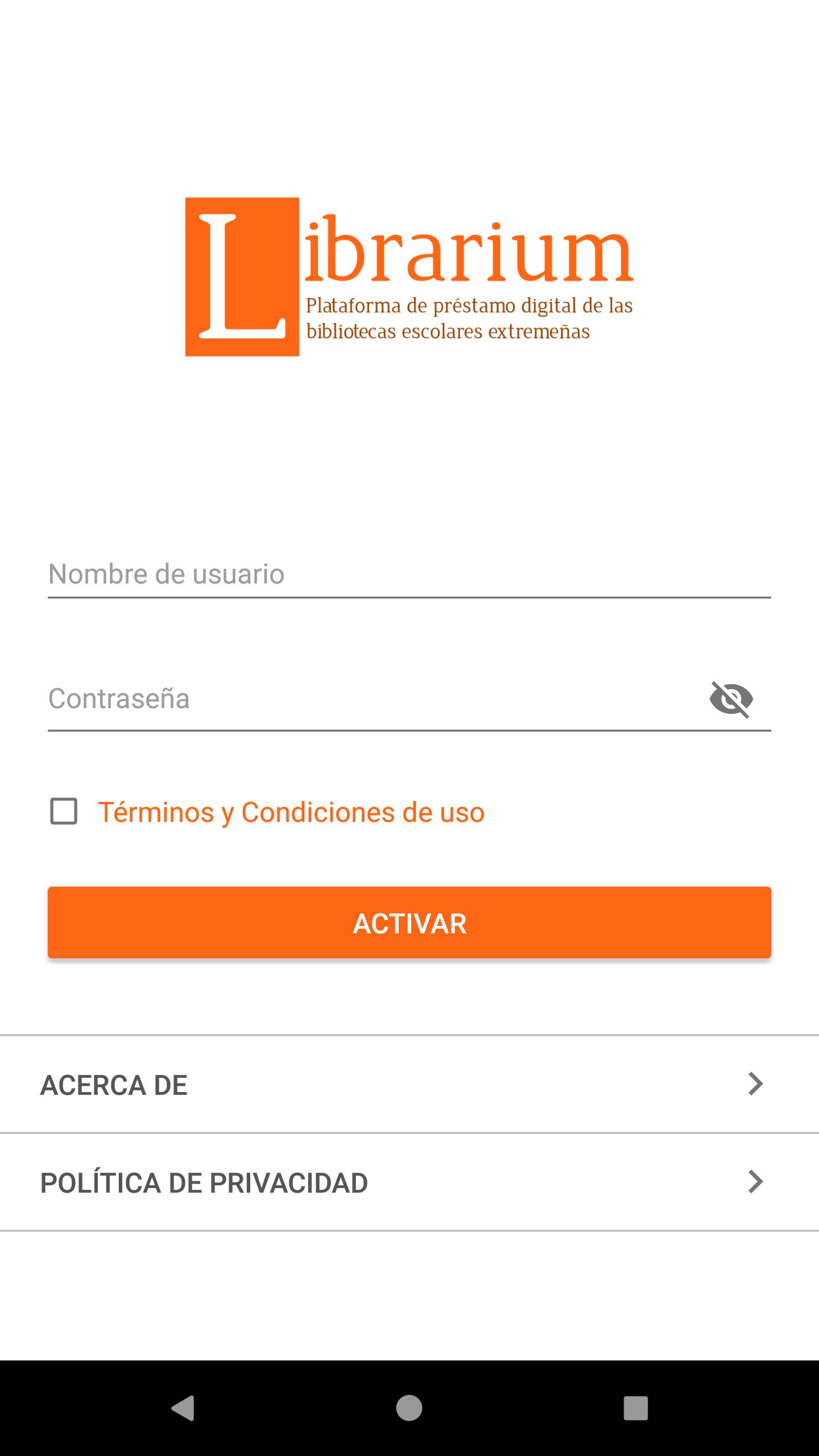Toggle password visibility eye icon
The width and height of the screenshot is (819, 1456).
(x=731, y=699)
